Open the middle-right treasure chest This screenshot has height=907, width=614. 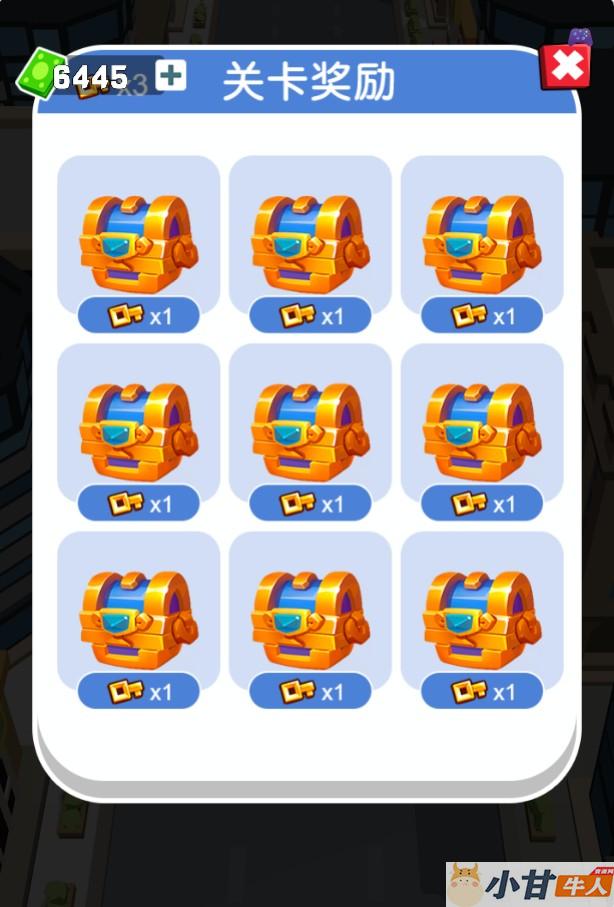[482, 431]
